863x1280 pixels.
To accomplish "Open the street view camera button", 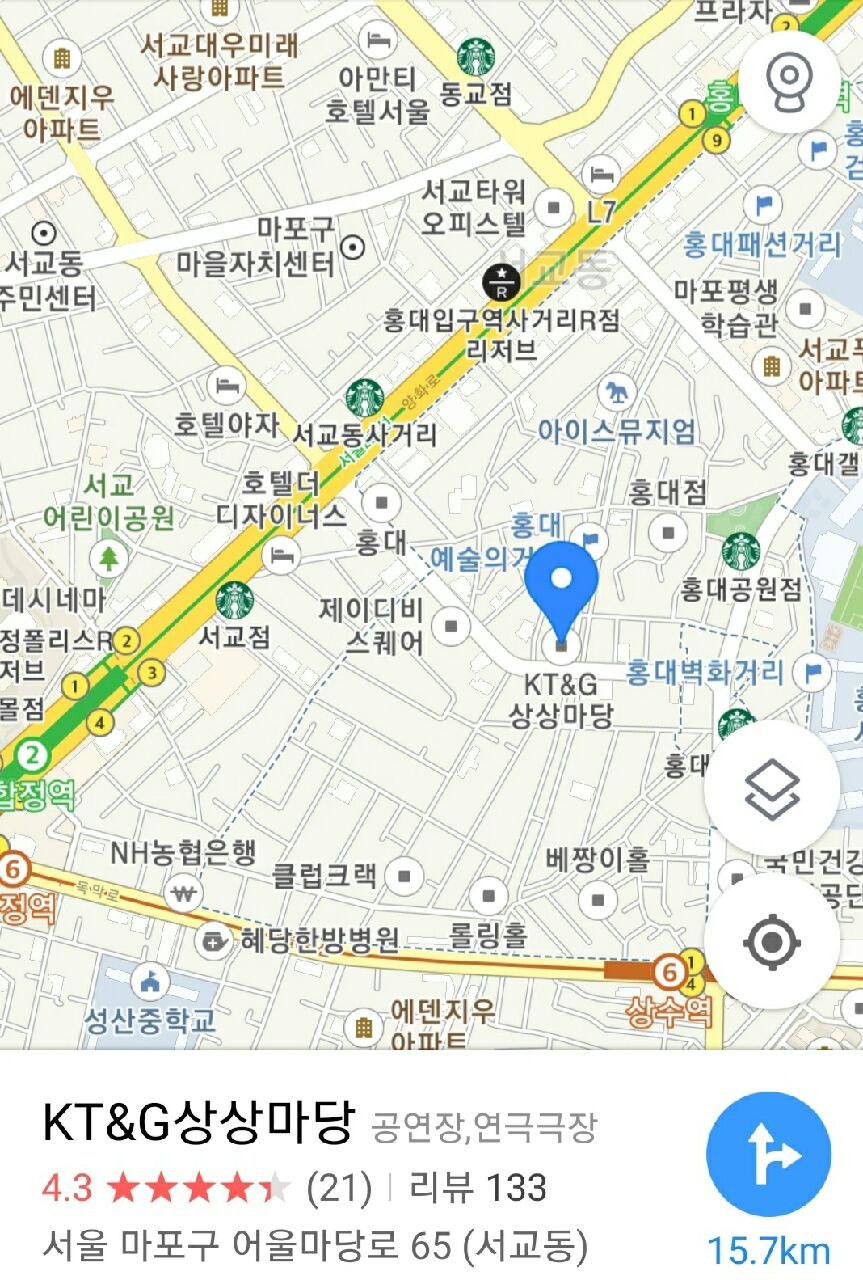I will pyautogui.click(x=790, y=79).
